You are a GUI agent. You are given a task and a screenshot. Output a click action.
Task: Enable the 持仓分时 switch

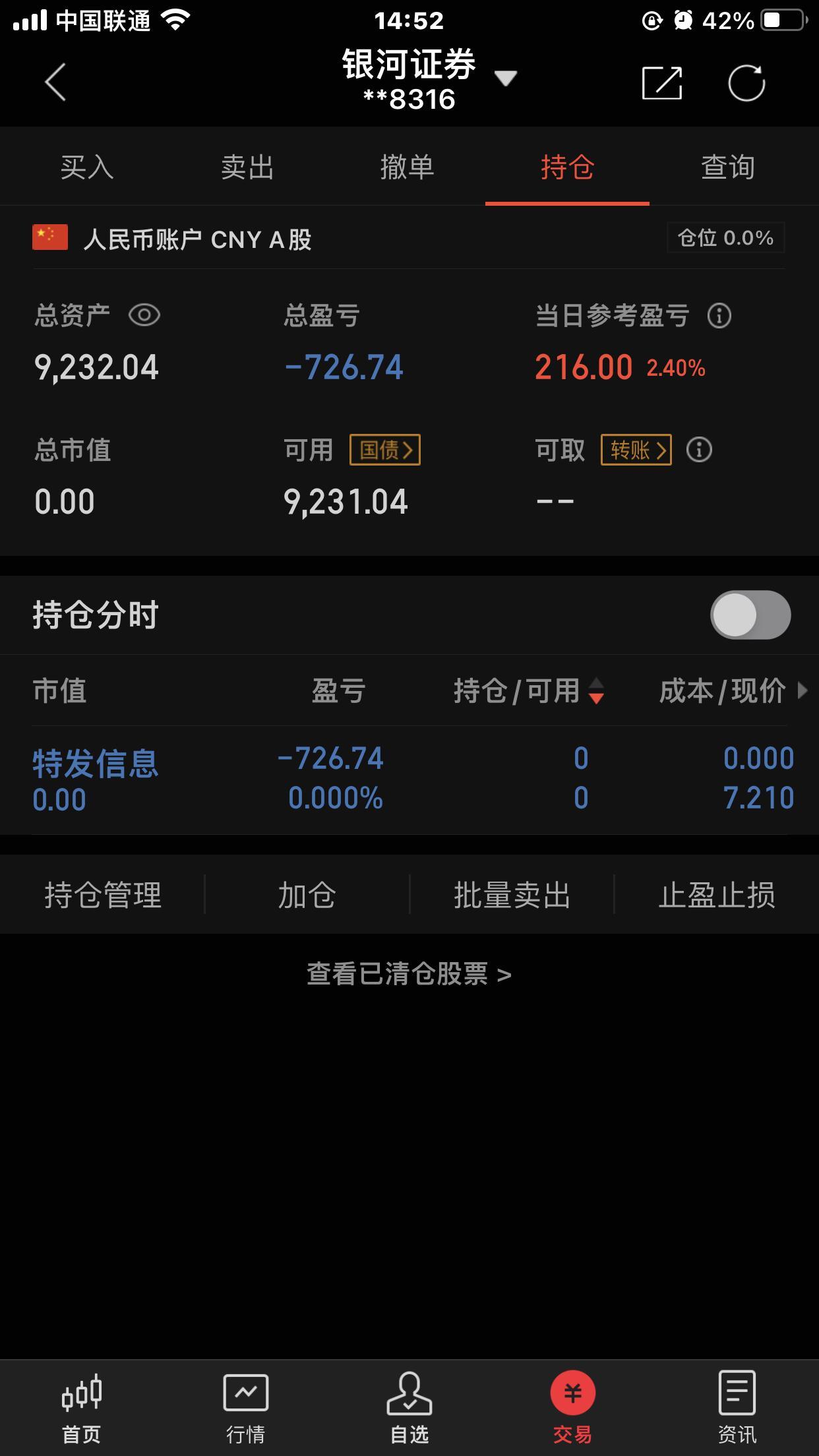(x=750, y=615)
